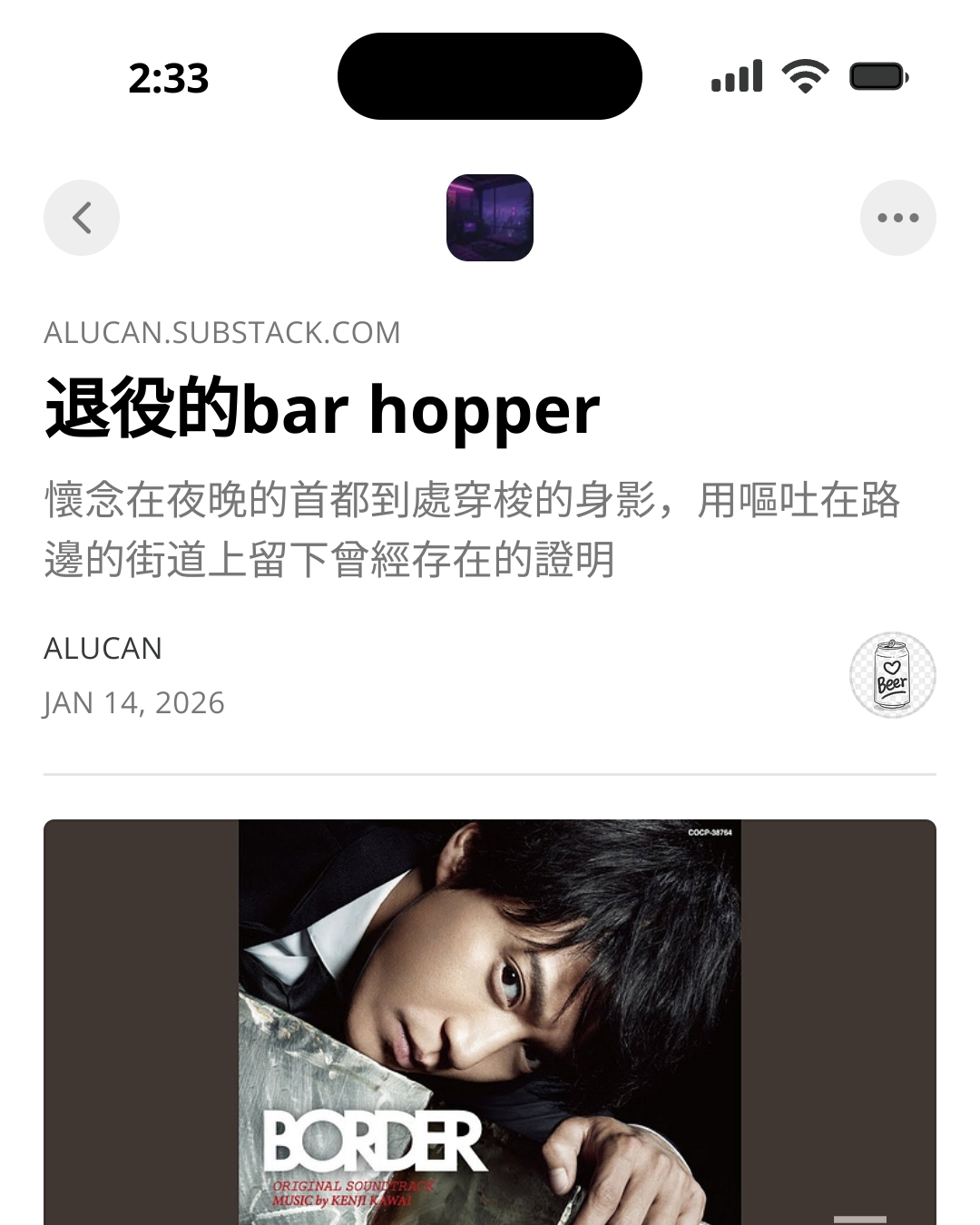The height and width of the screenshot is (1225, 980).
Task: Open the Beer can author avatar
Action: pos(892,675)
